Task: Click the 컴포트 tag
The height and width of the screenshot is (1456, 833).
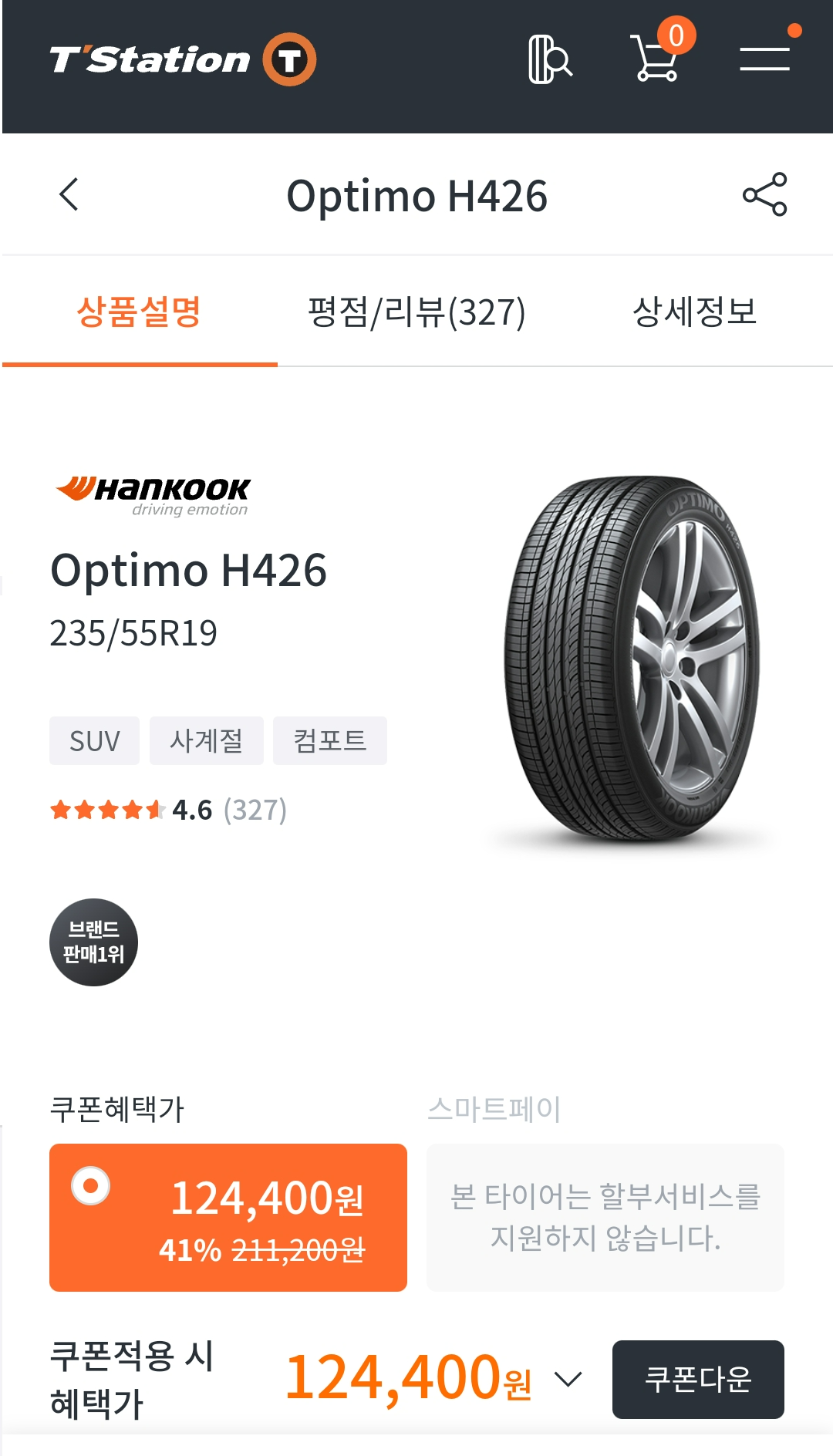Action: click(x=330, y=740)
